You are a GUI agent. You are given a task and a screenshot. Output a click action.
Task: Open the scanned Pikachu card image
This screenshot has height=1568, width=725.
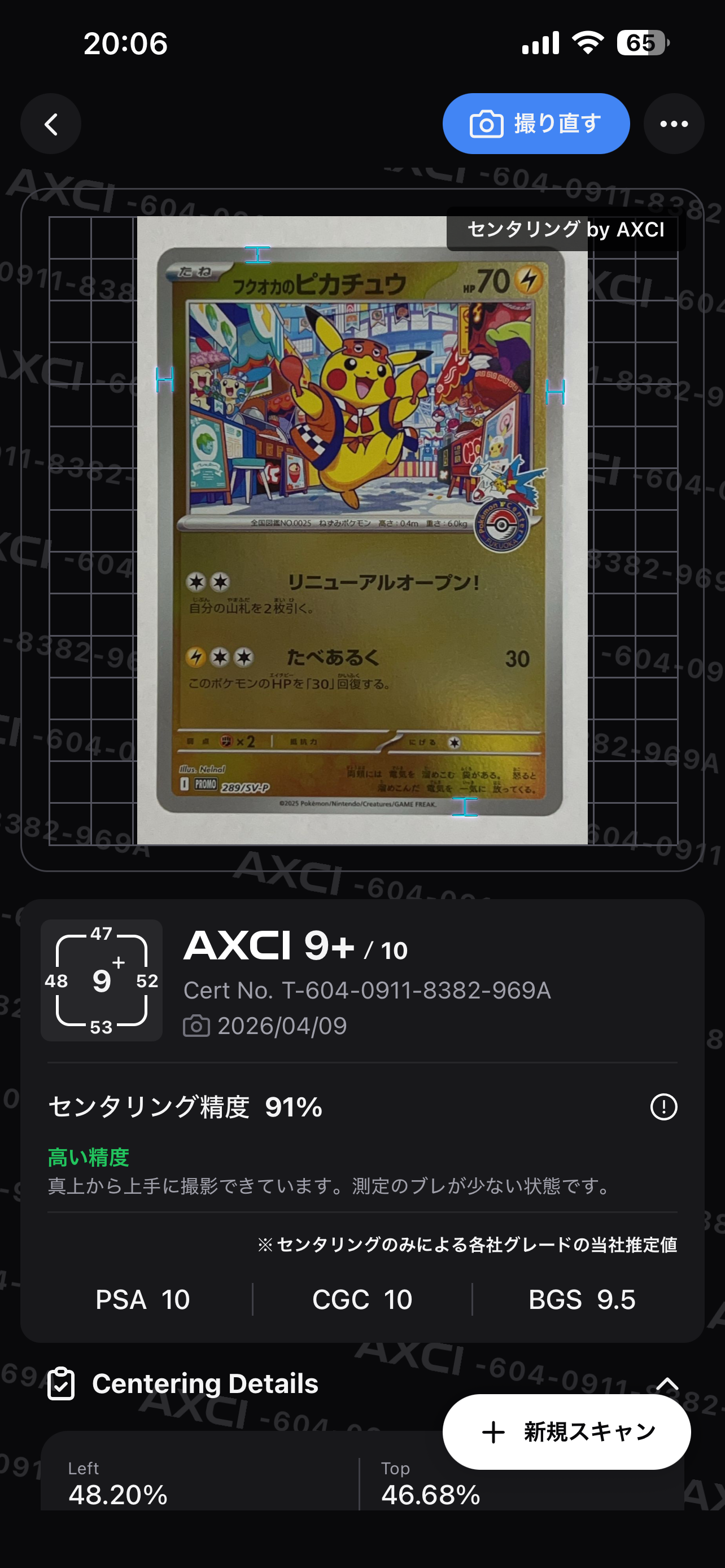tap(362, 530)
